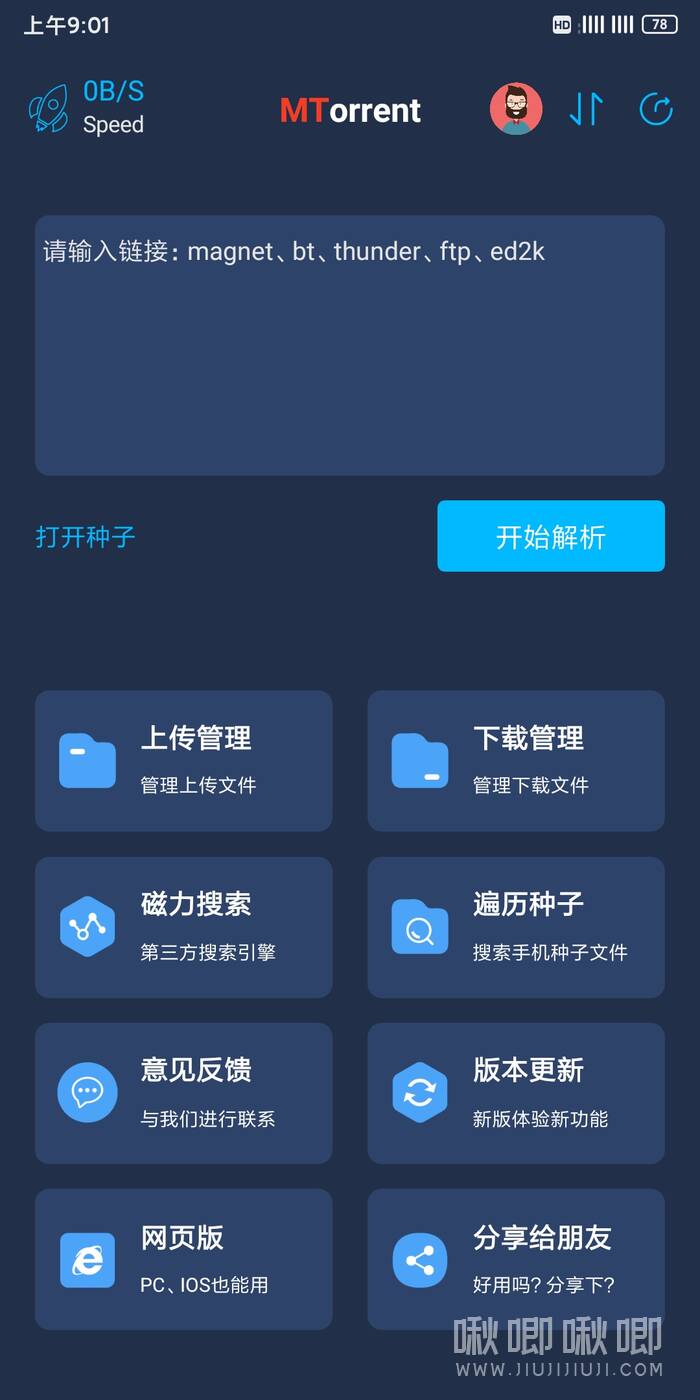Share the app via 分享给朋友
The height and width of the screenshot is (1400, 700).
pyautogui.click(x=516, y=1259)
